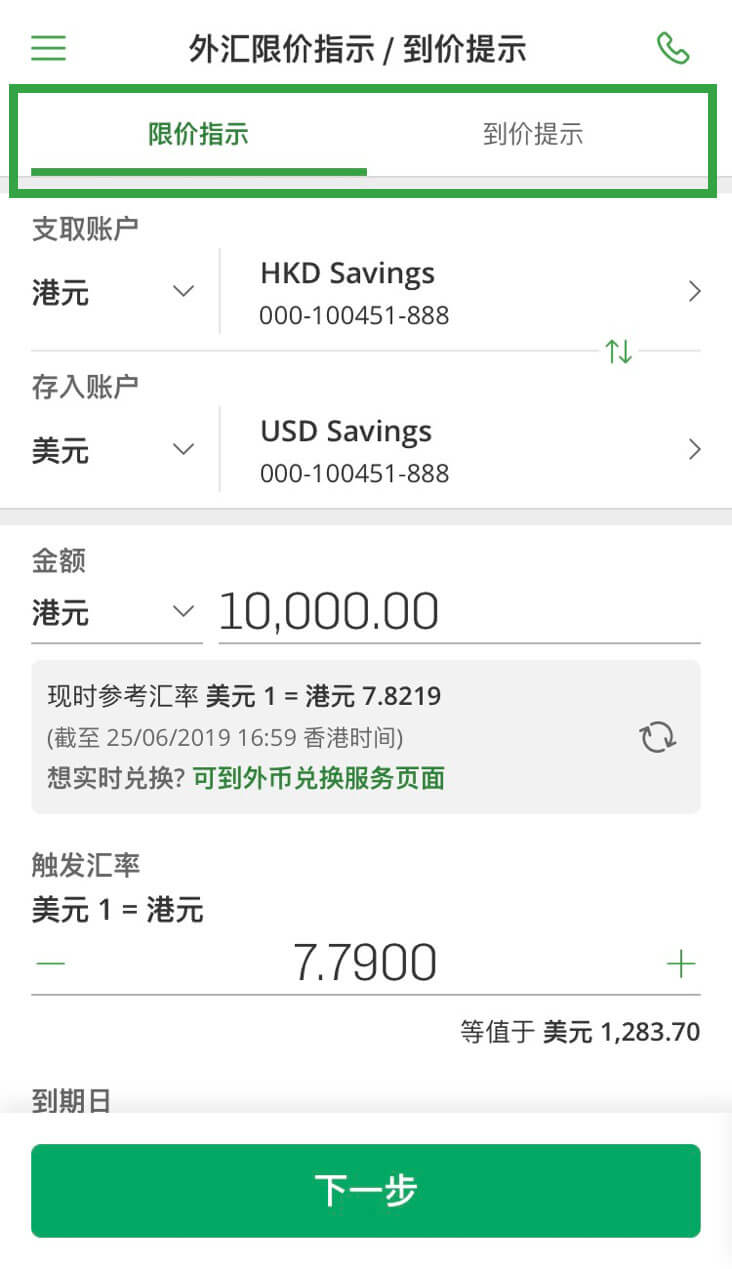Open the 支取账户 currency dropdown
The width and height of the screenshot is (732, 1269).
114,292
